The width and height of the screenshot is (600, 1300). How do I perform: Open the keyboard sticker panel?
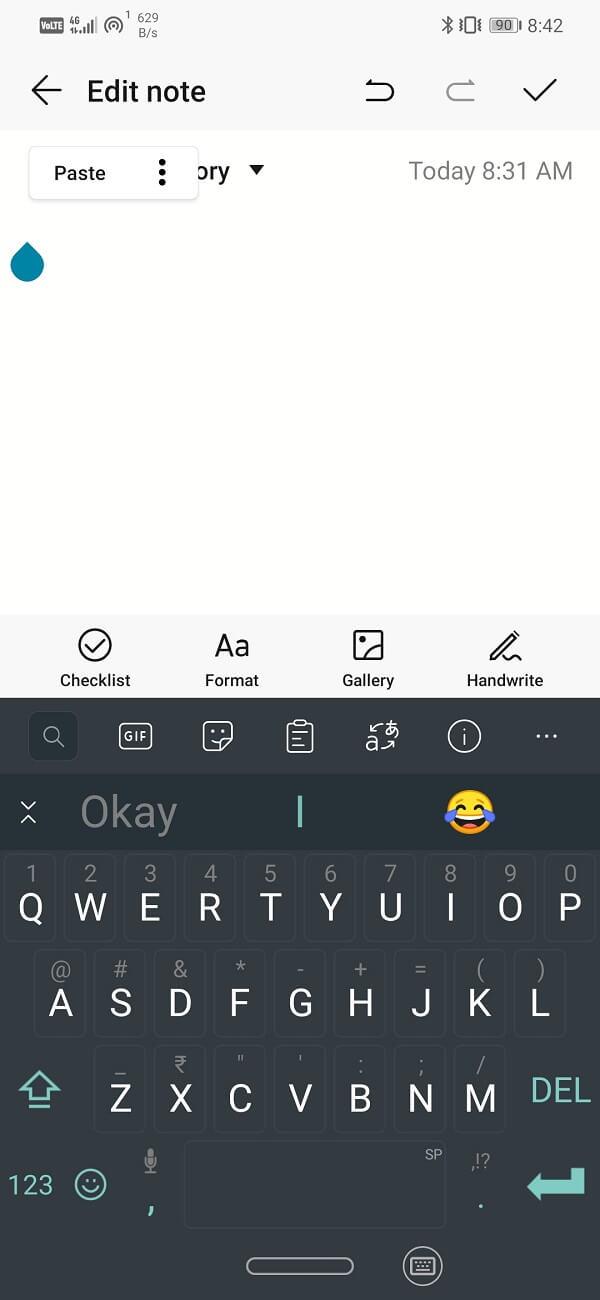(x=217, y=737)
